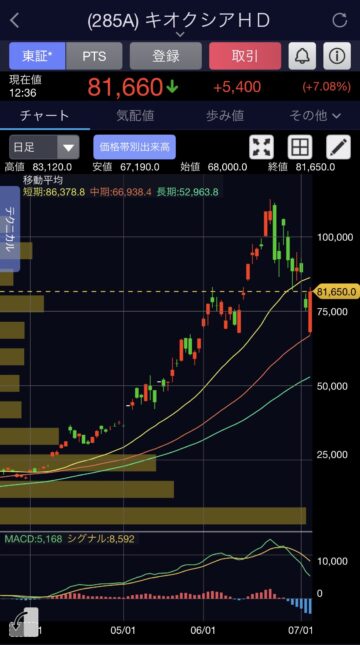
Task: Switch to the 歩み値 tab
Action: click(225, 116)
